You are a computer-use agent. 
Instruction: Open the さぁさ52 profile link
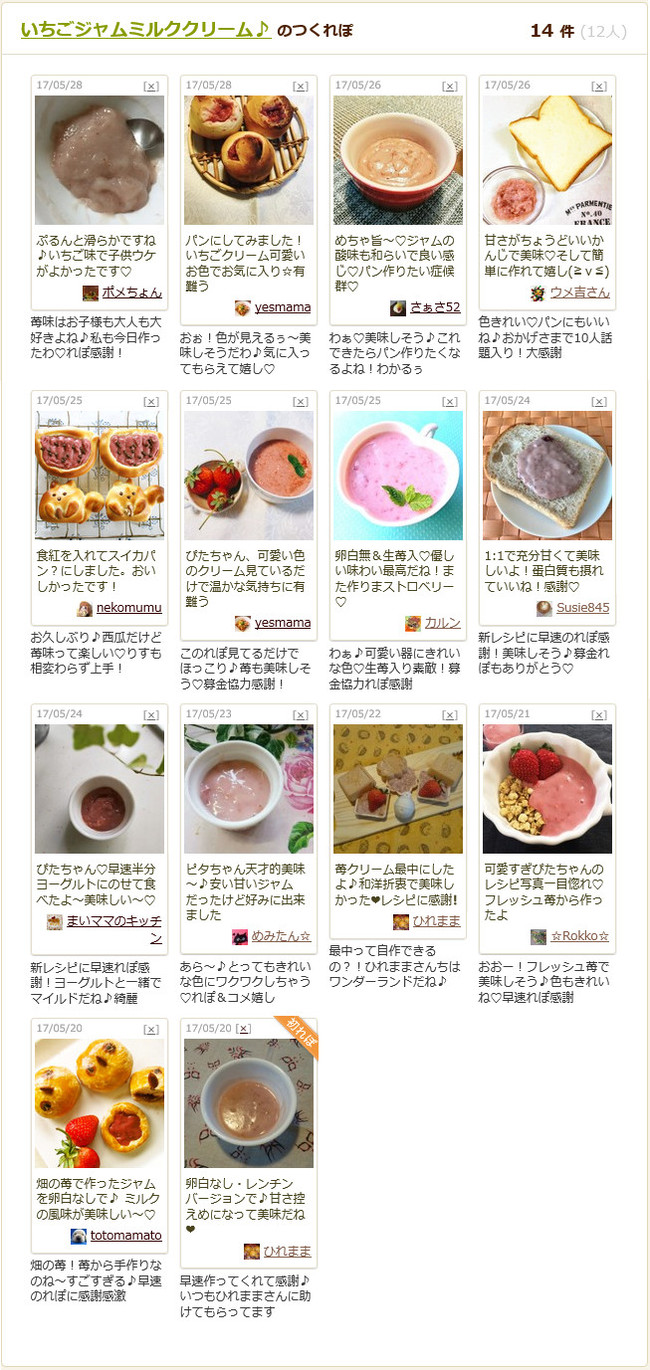(435, 308)
